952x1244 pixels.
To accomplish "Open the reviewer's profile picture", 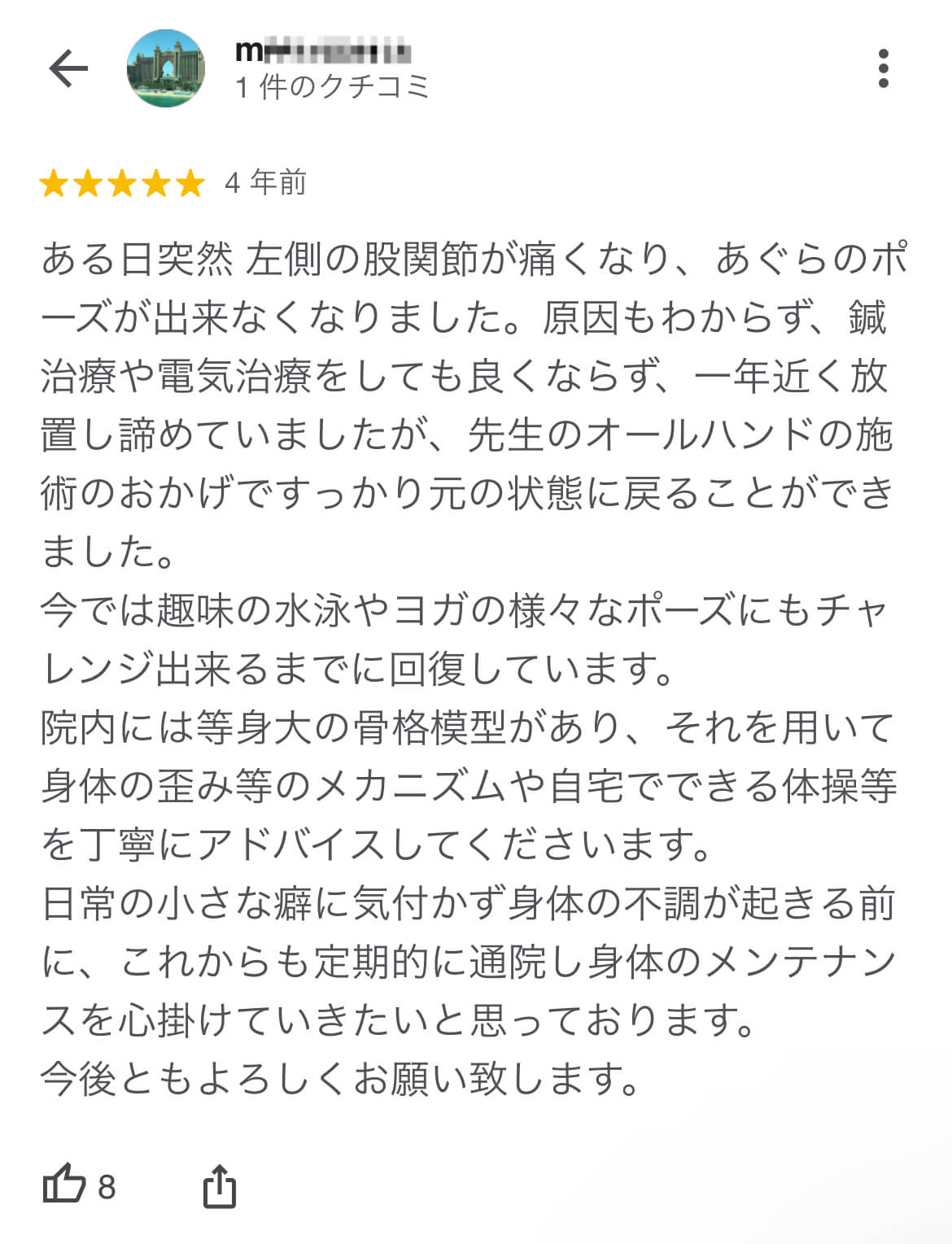I will tap(165, 68).
